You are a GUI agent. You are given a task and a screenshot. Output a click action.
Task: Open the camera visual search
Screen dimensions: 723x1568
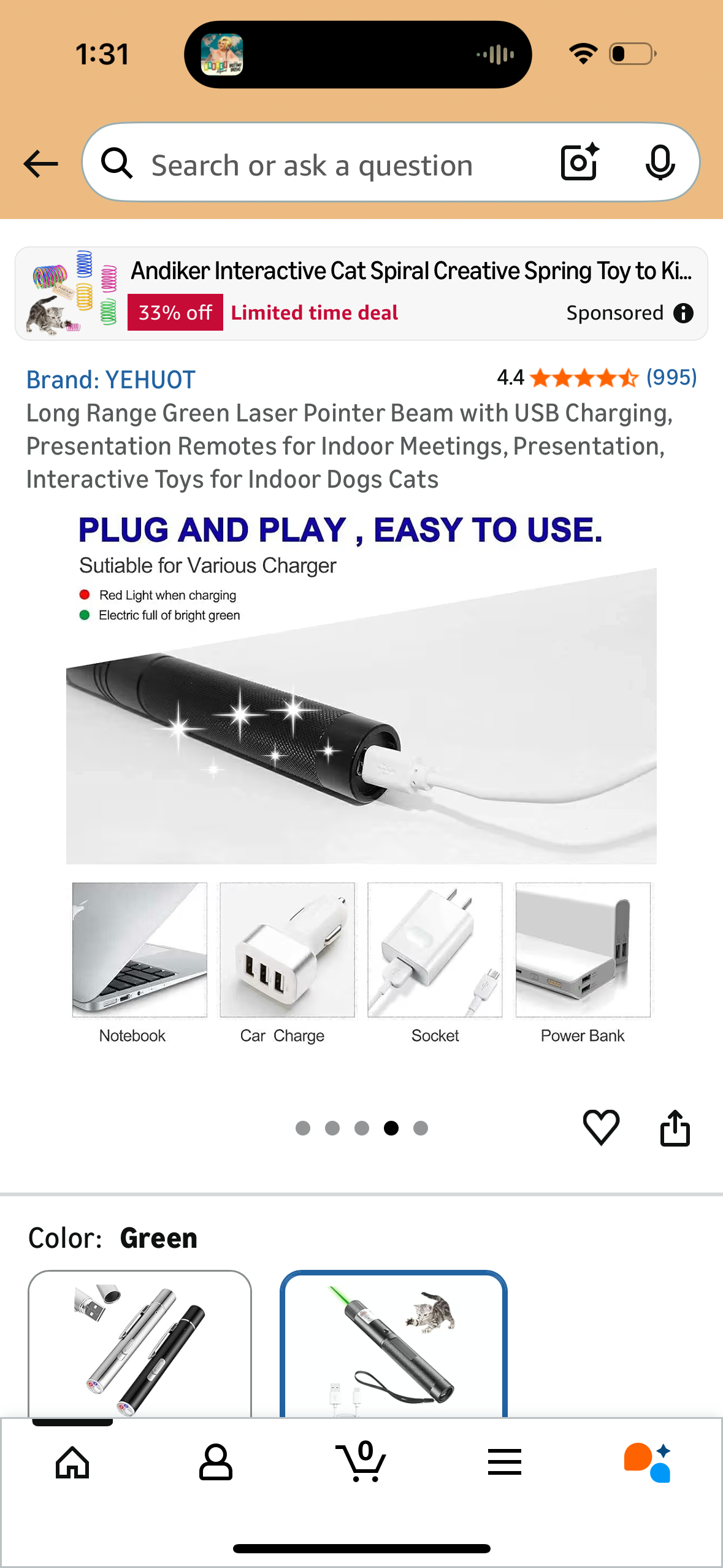click(x=577, y=163)
